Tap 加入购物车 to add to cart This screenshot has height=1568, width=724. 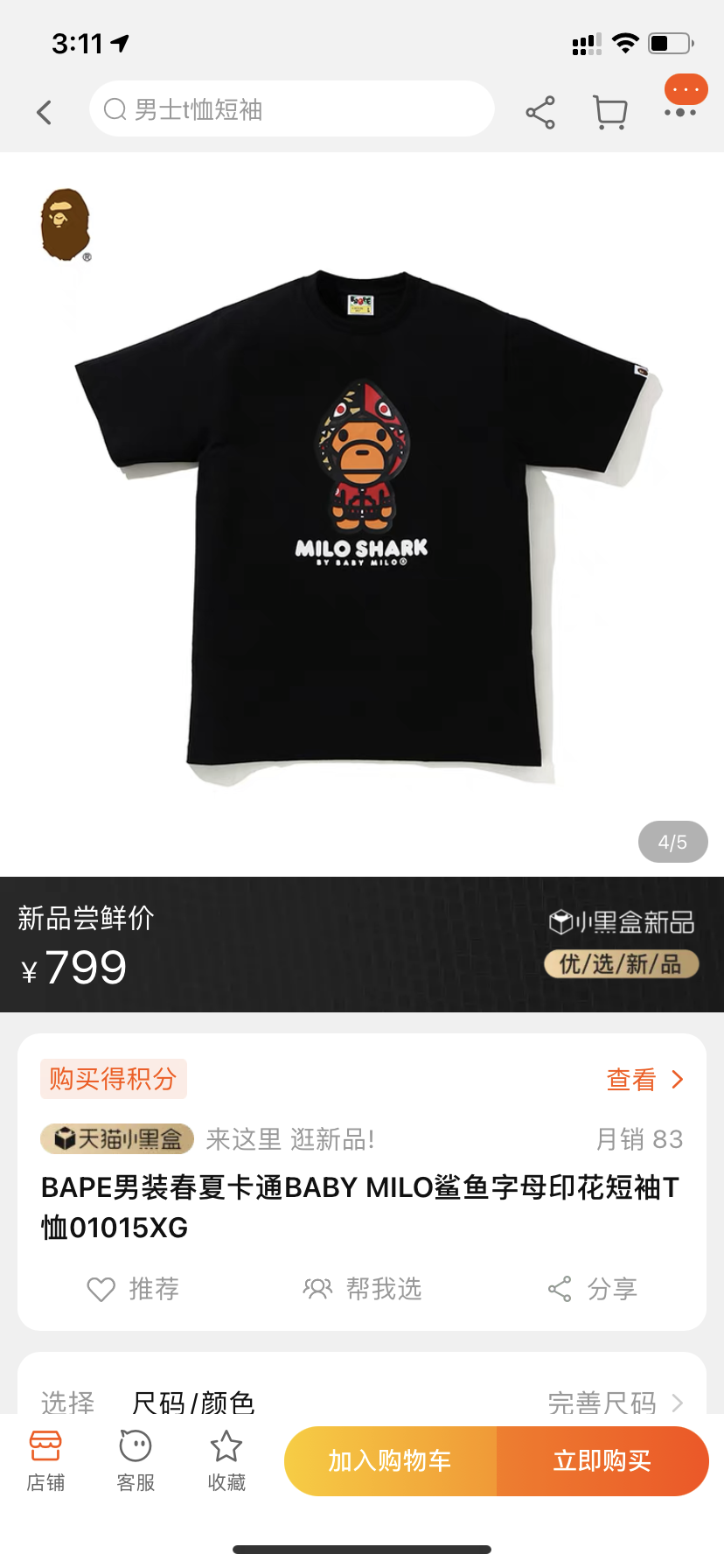click(x=390, y=1460)
